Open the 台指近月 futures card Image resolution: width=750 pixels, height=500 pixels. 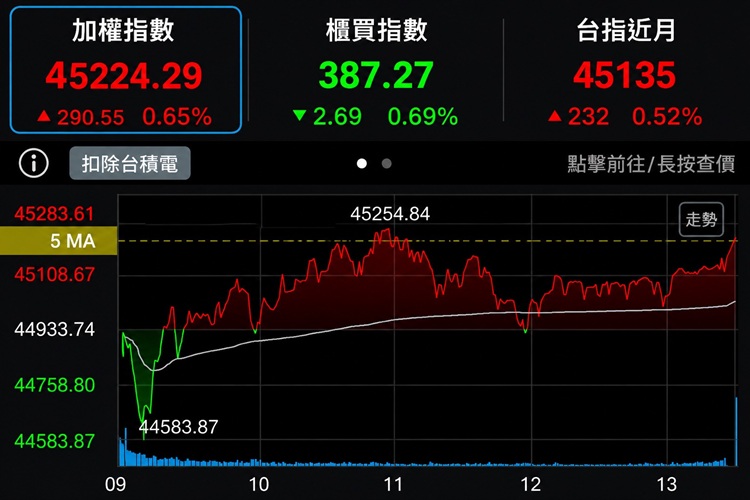[626, 71]
